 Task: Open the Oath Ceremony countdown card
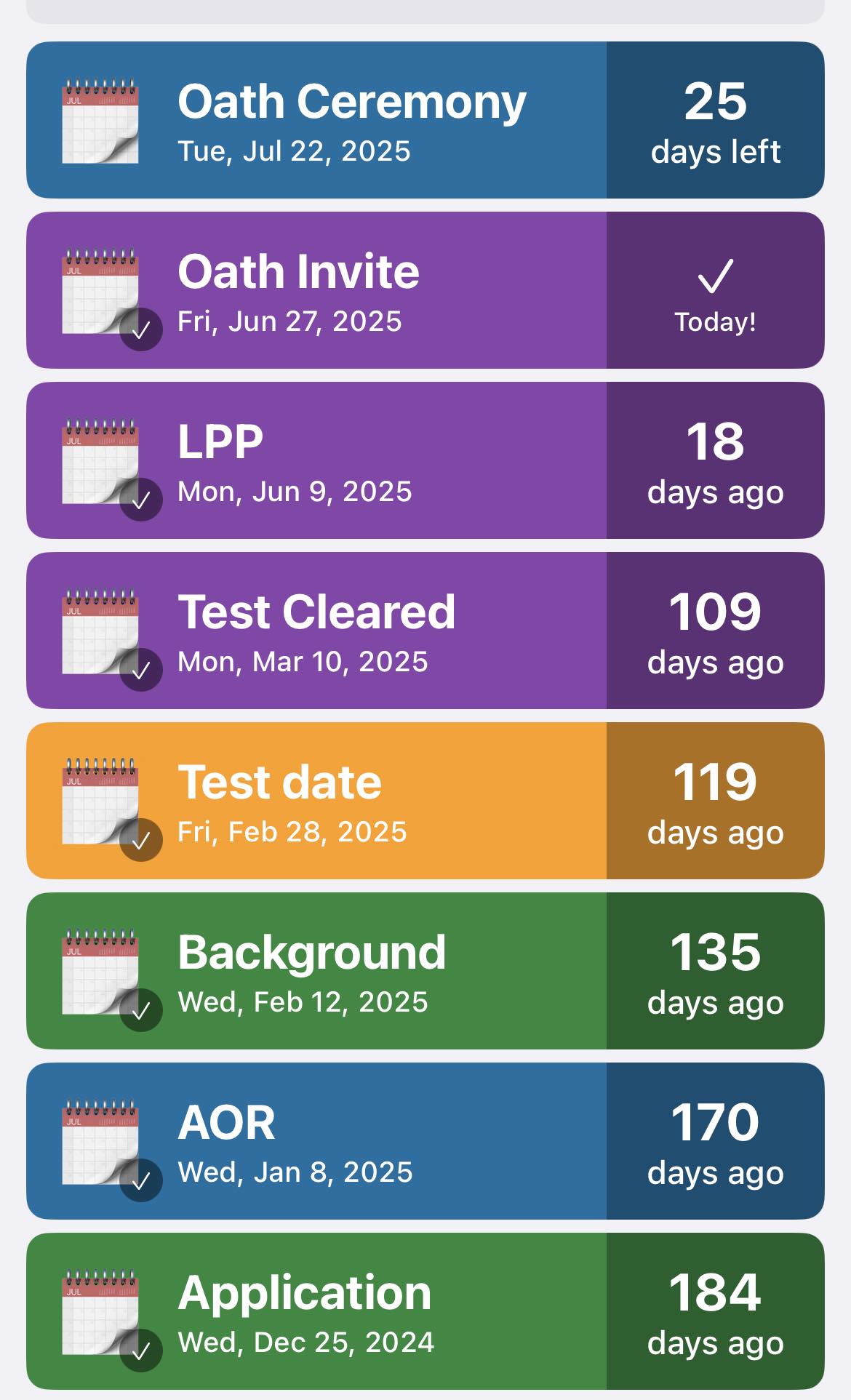[425, 120]
